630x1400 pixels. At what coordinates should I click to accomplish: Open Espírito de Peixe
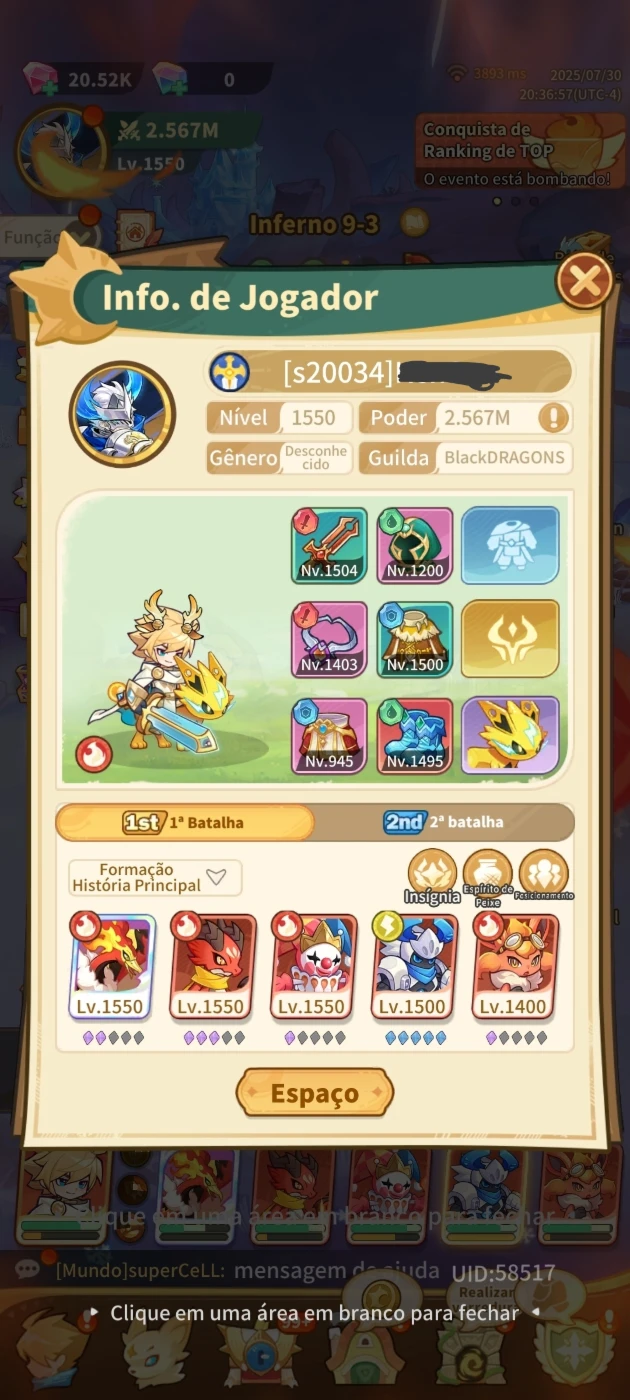tap(488, 876)
